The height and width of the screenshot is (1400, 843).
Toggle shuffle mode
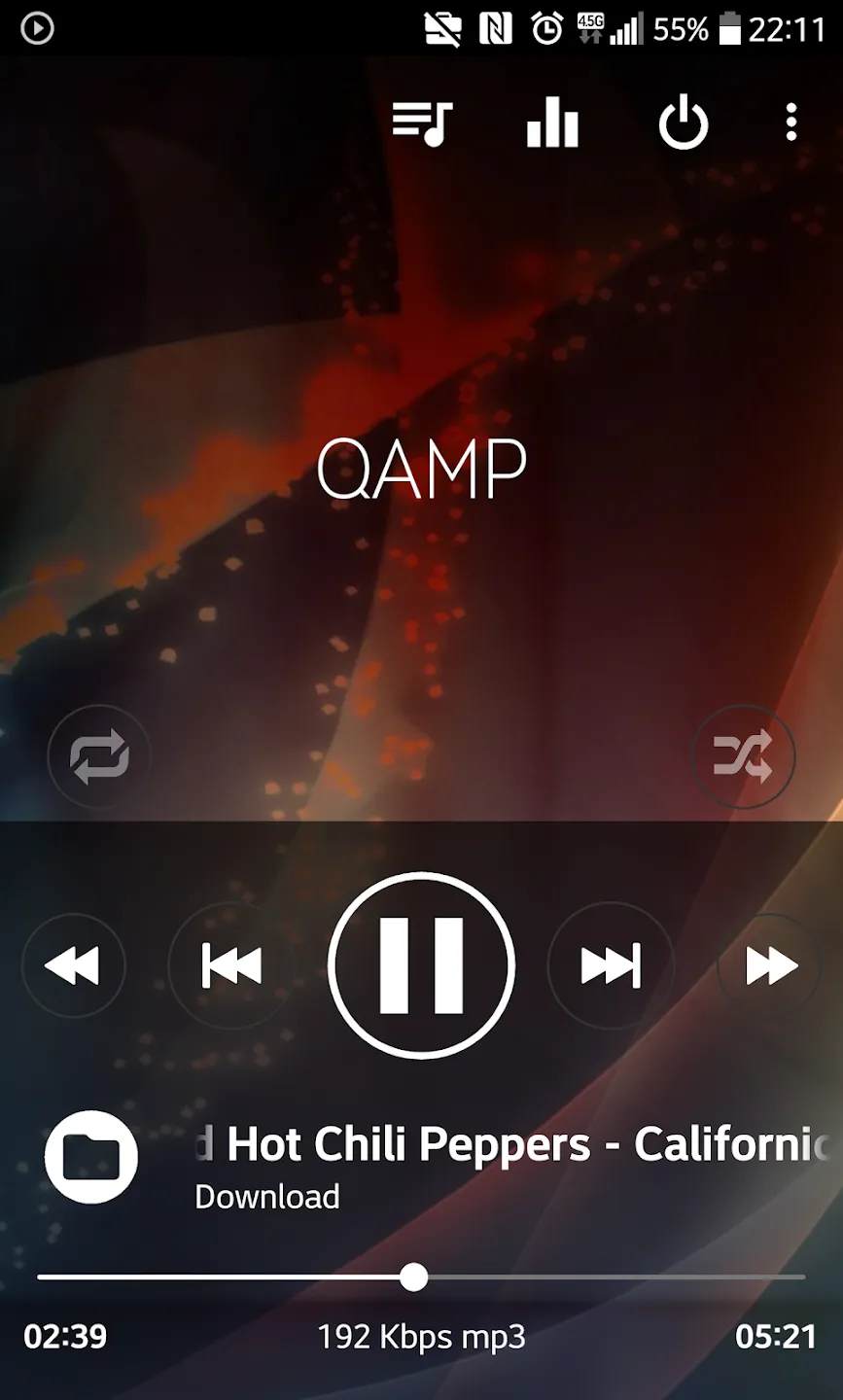coord(743,755)
